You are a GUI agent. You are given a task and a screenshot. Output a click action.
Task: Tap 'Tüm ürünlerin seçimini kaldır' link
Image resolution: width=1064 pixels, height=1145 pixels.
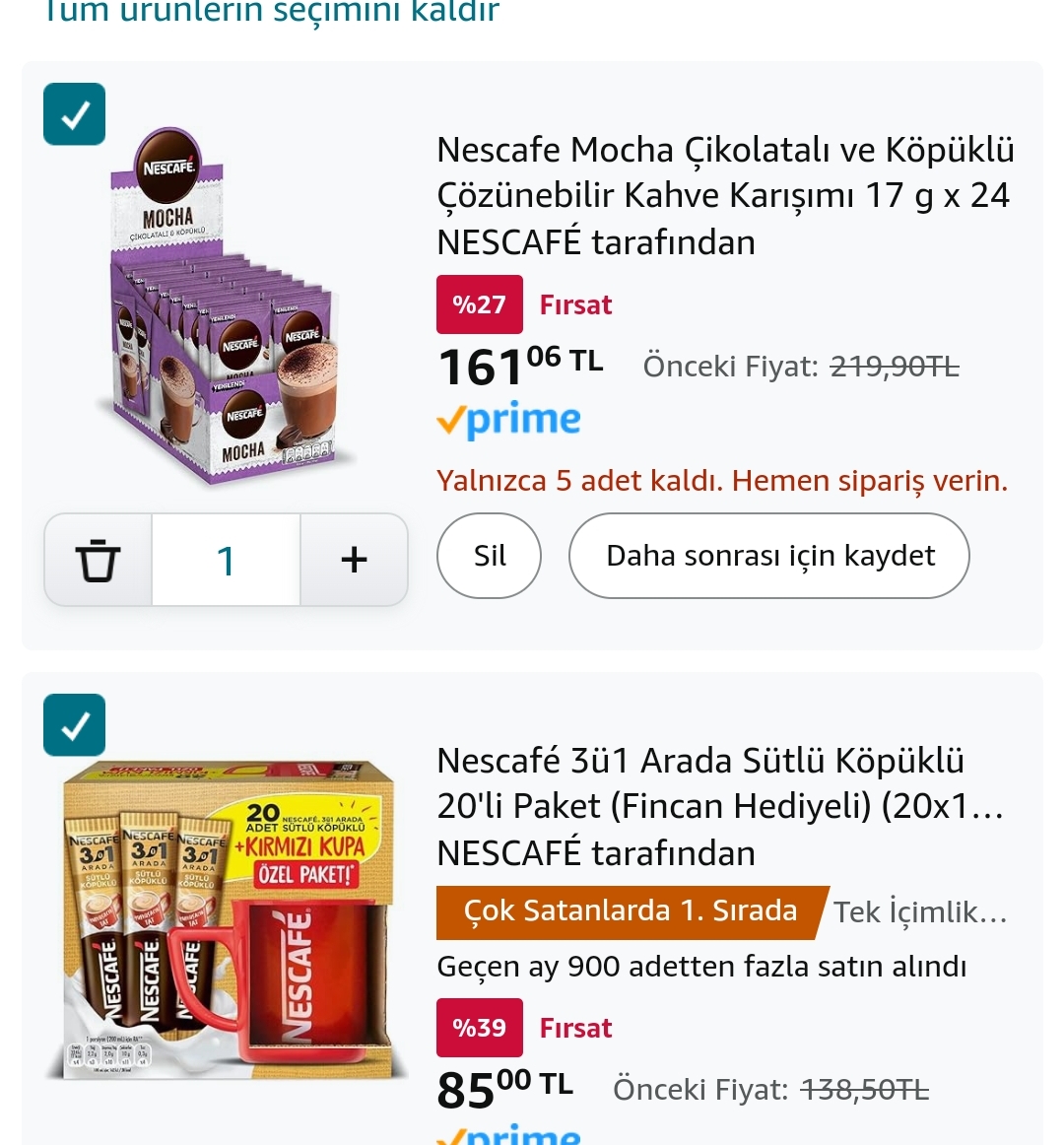point(271,12)
